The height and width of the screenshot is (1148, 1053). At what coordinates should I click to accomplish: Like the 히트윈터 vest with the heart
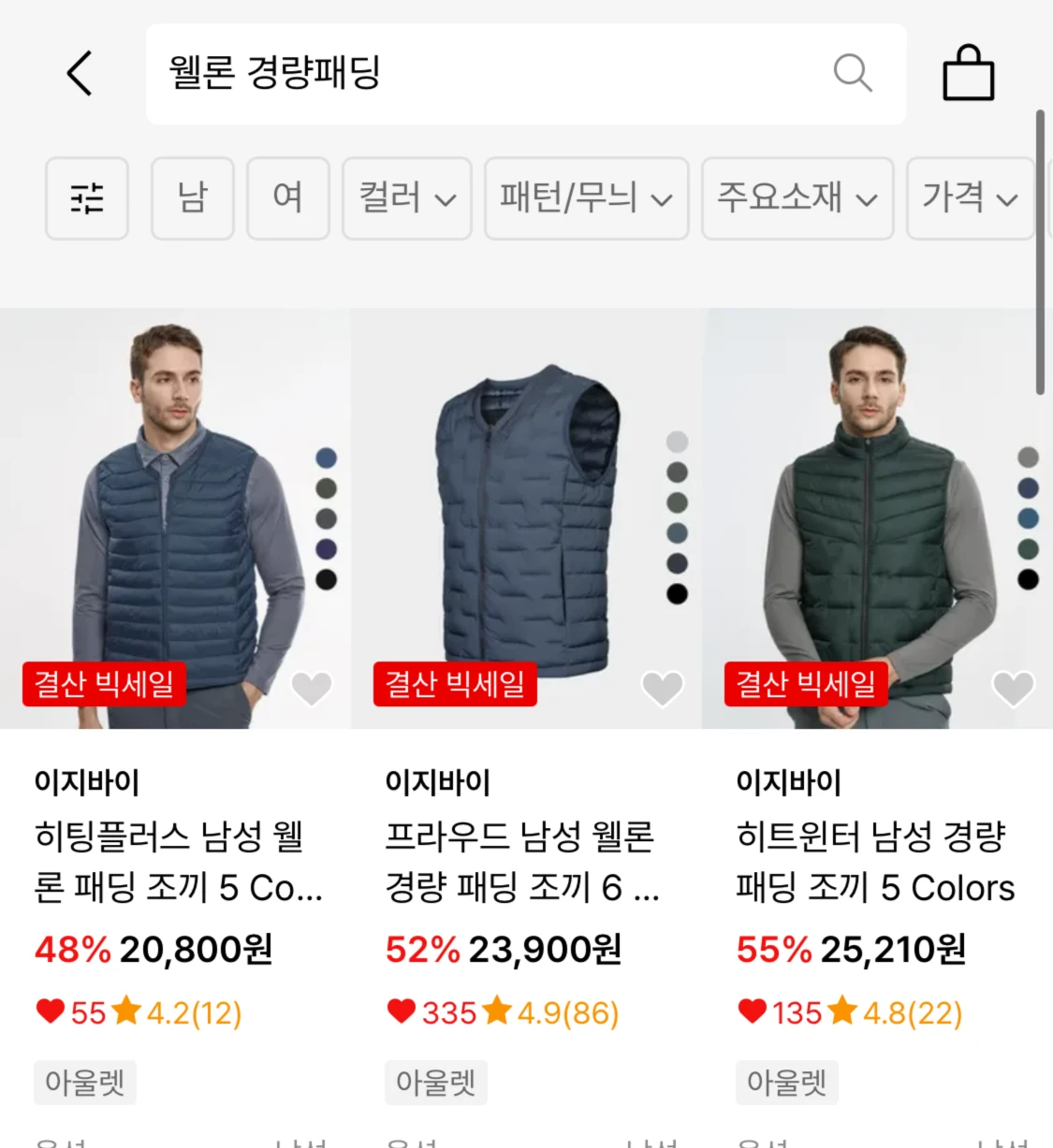click(x=1013, y=689)
